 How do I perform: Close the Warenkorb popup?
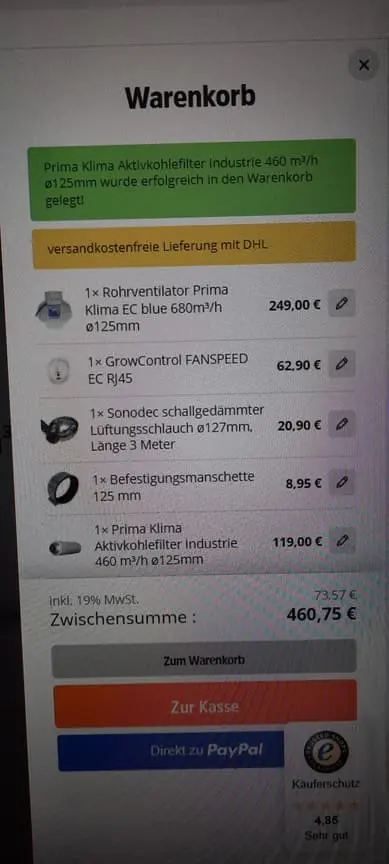click(364, 65)
